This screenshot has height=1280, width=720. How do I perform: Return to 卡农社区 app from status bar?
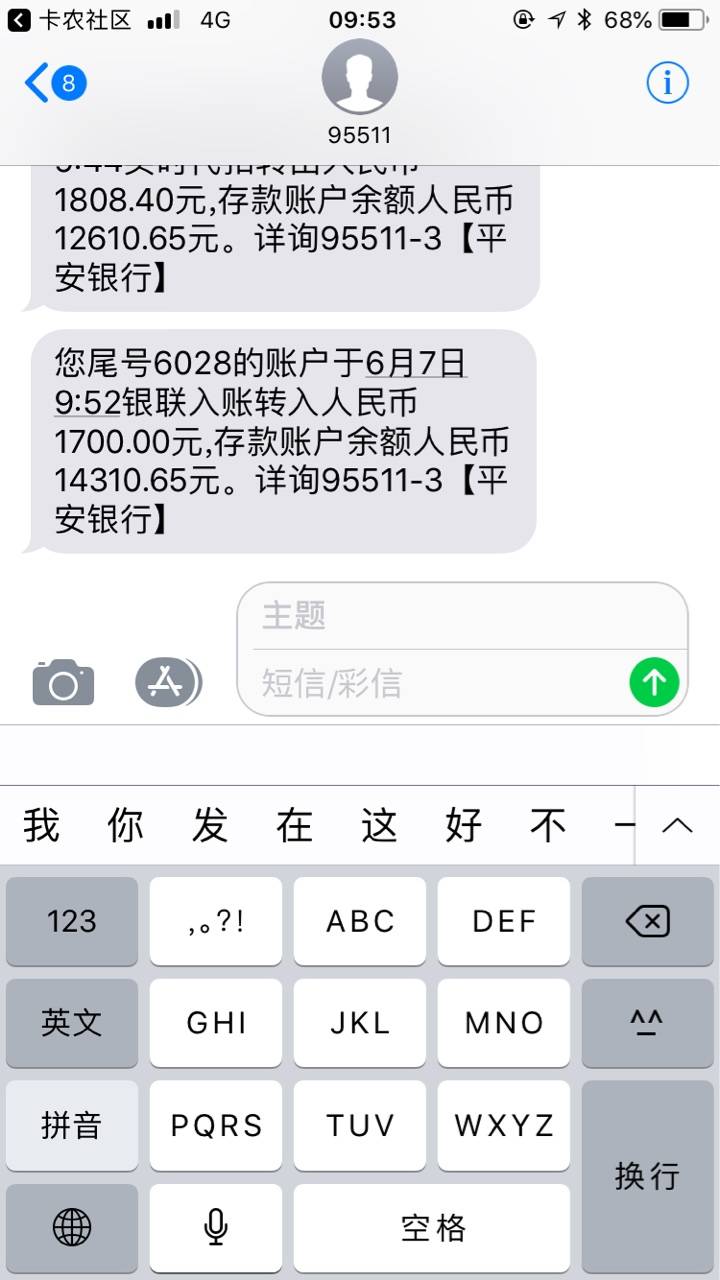coord(70,19)
